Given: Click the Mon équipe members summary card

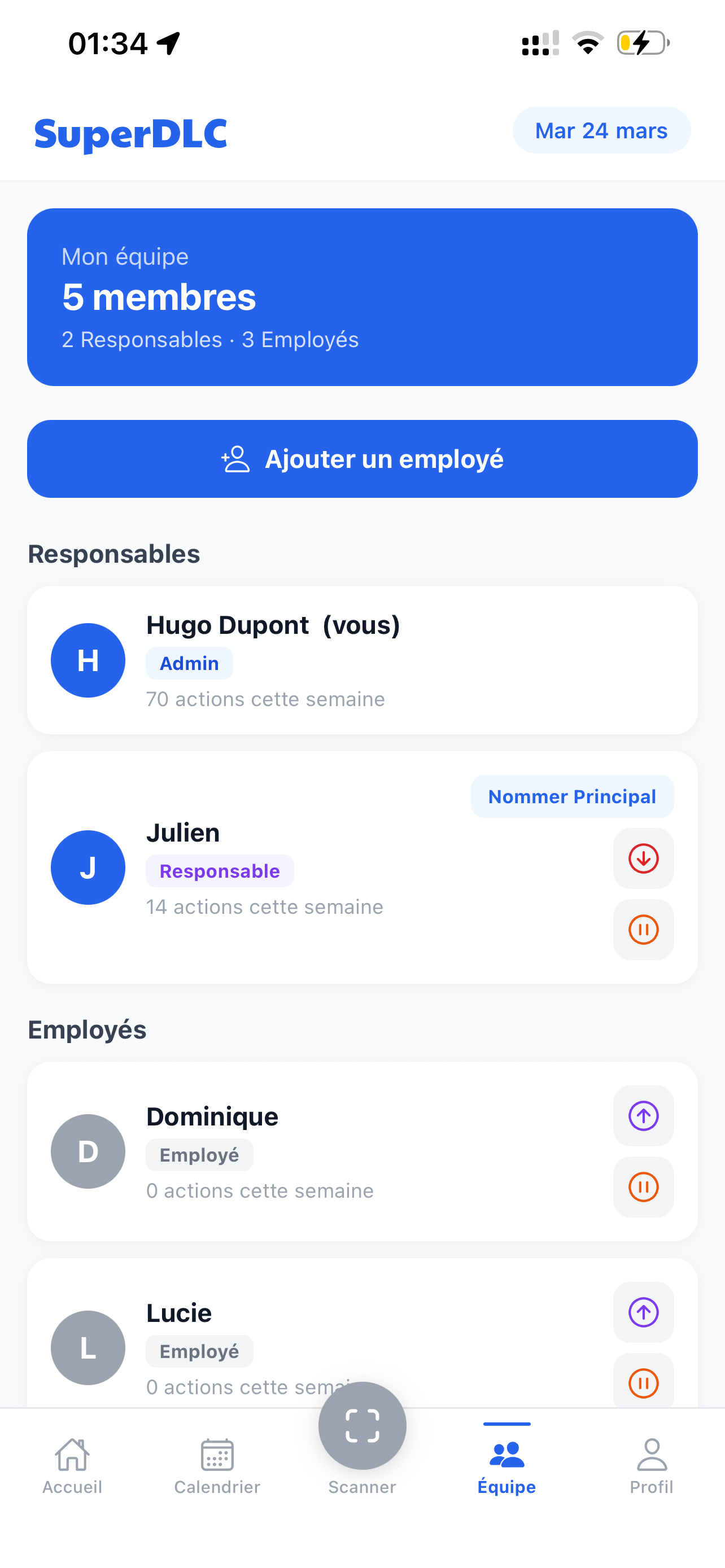Looking at the screenshot, I should 361,296.
